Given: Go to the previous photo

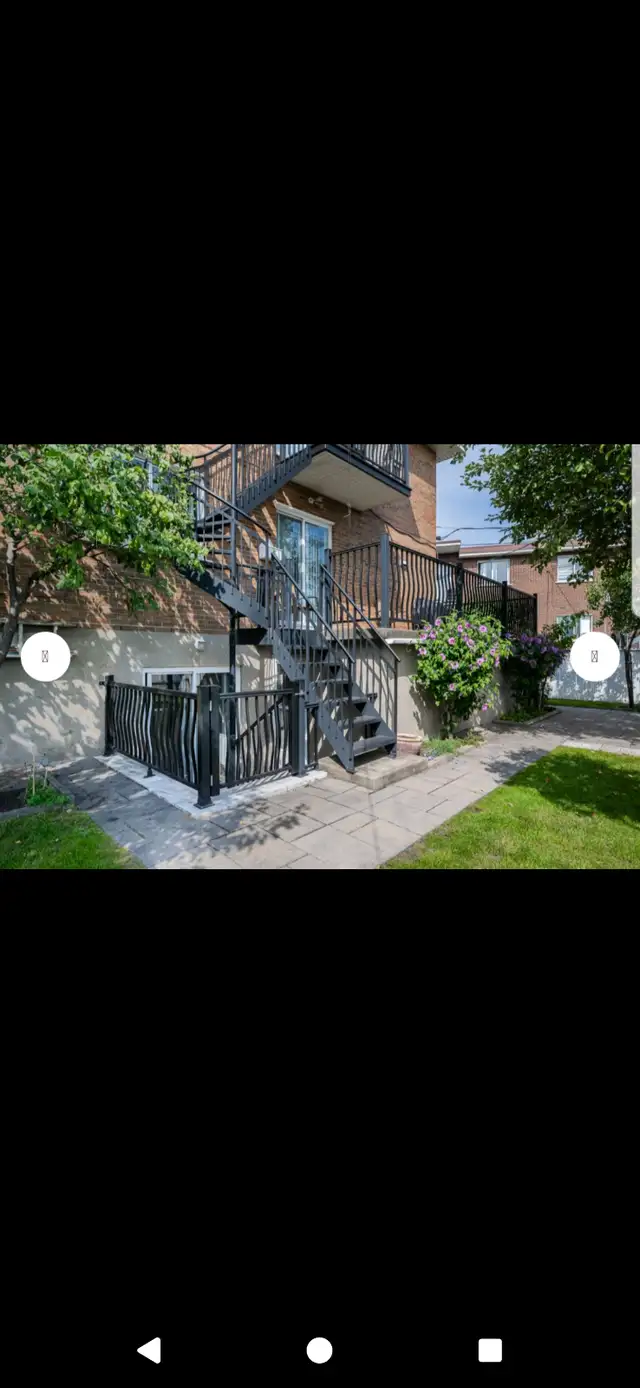Looking at the screenshot, I should pos(45,657).
